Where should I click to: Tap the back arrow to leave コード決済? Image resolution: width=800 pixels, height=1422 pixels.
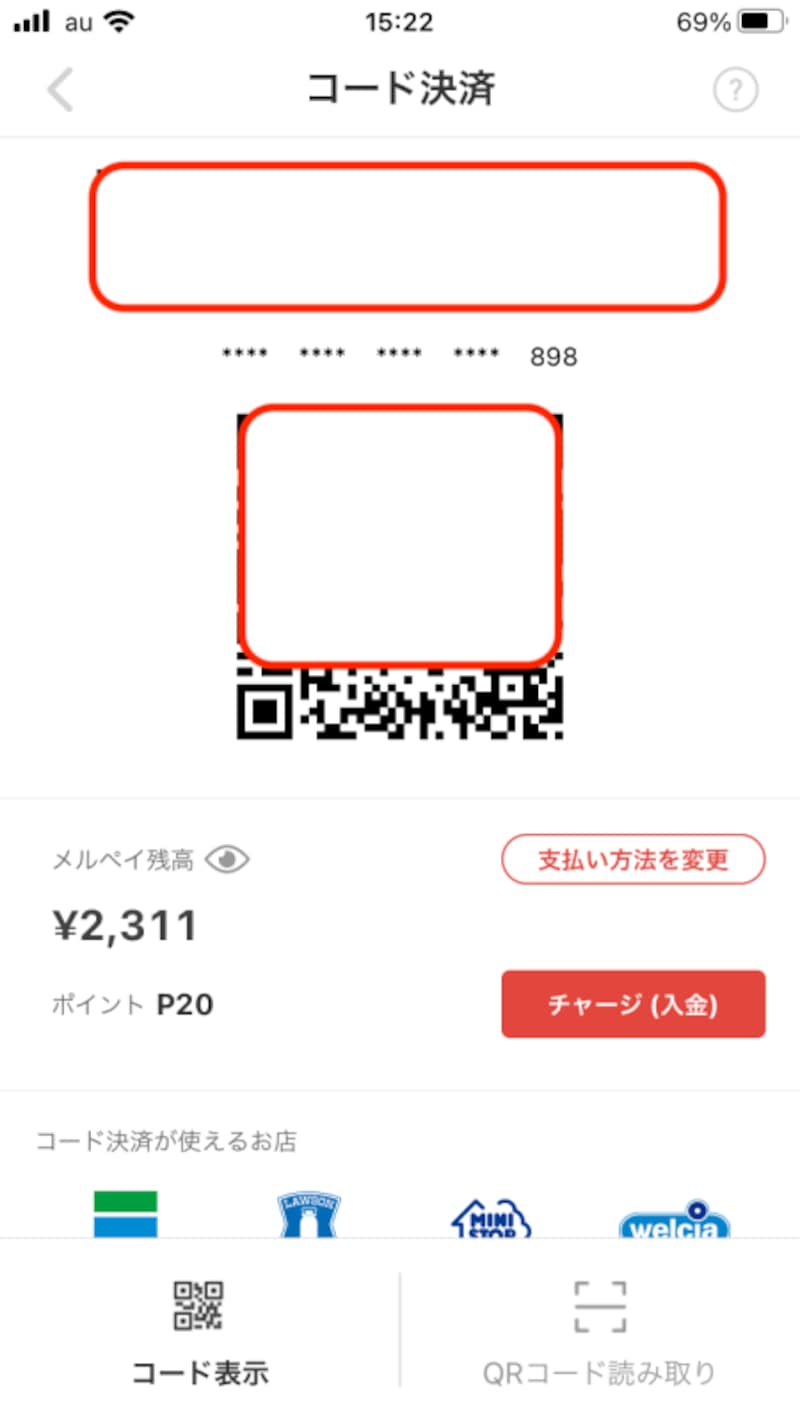60,89
